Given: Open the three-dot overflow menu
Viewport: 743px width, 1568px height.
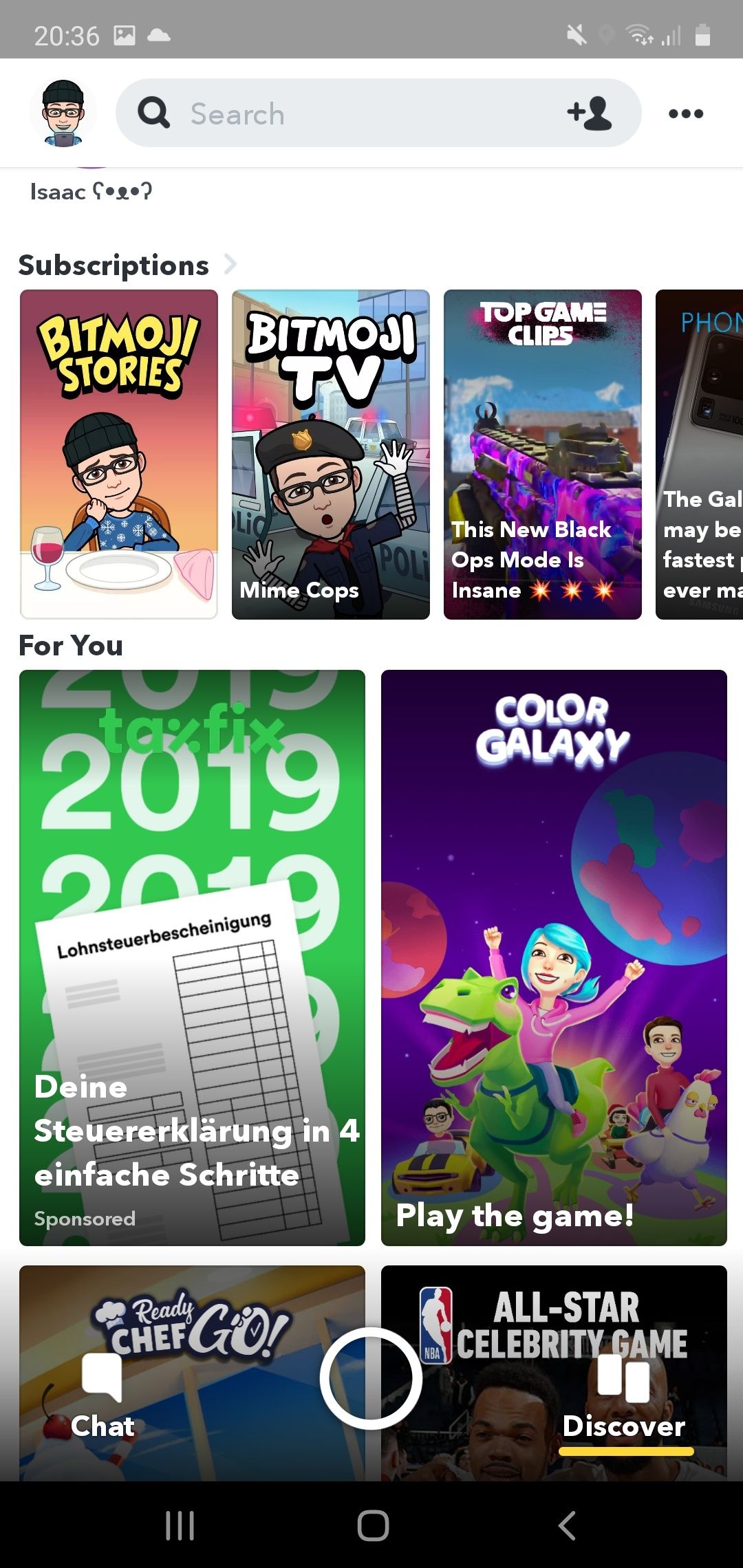Looking at the screenshot, I should click(686, 113).
